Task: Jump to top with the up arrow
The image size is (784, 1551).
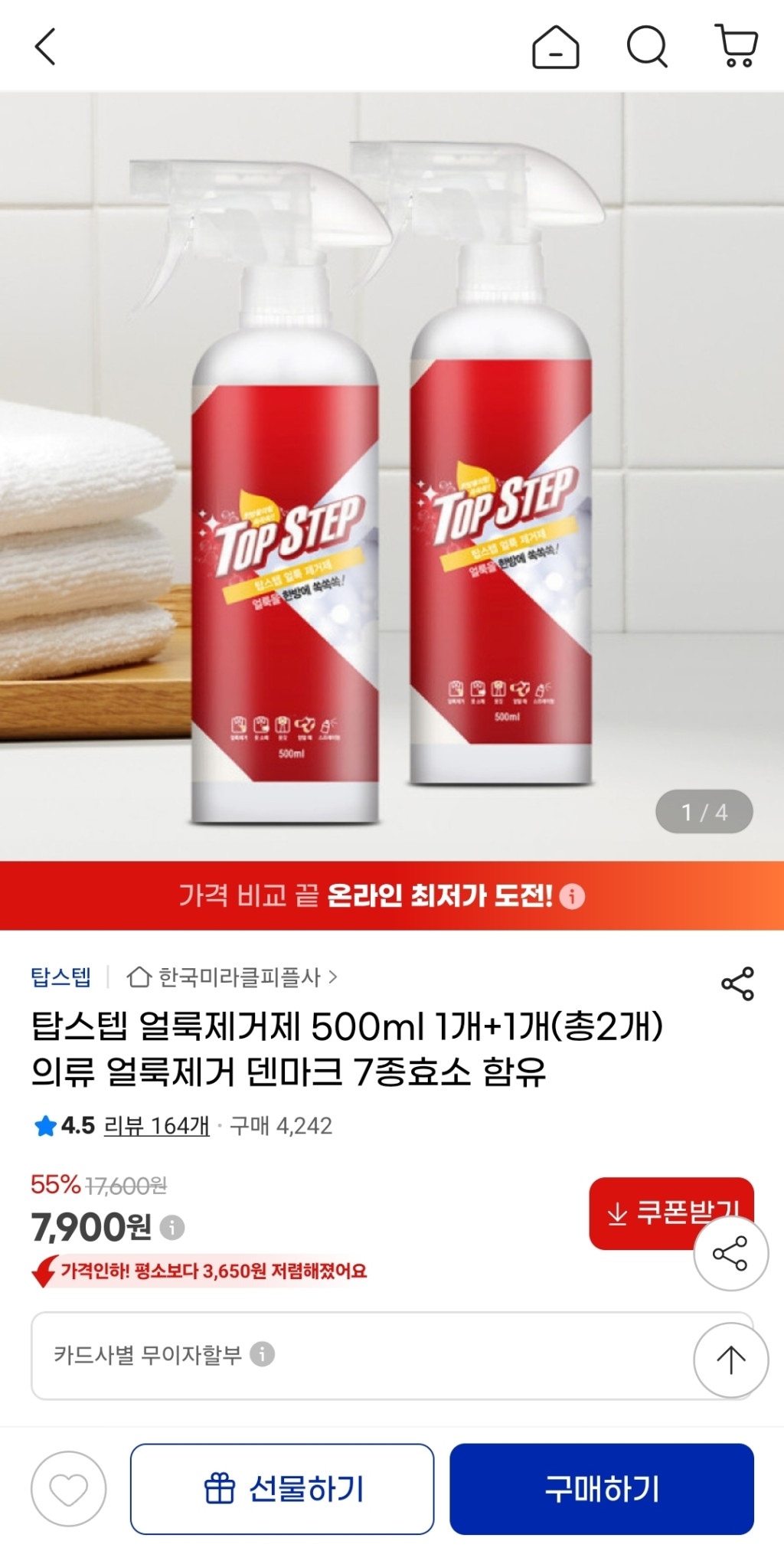Action: tap(730, 1360)
